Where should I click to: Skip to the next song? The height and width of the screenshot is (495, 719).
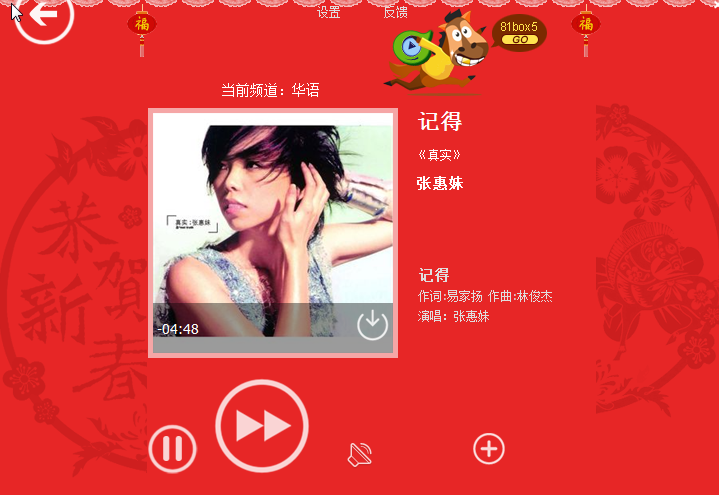(x=262, y=425)
